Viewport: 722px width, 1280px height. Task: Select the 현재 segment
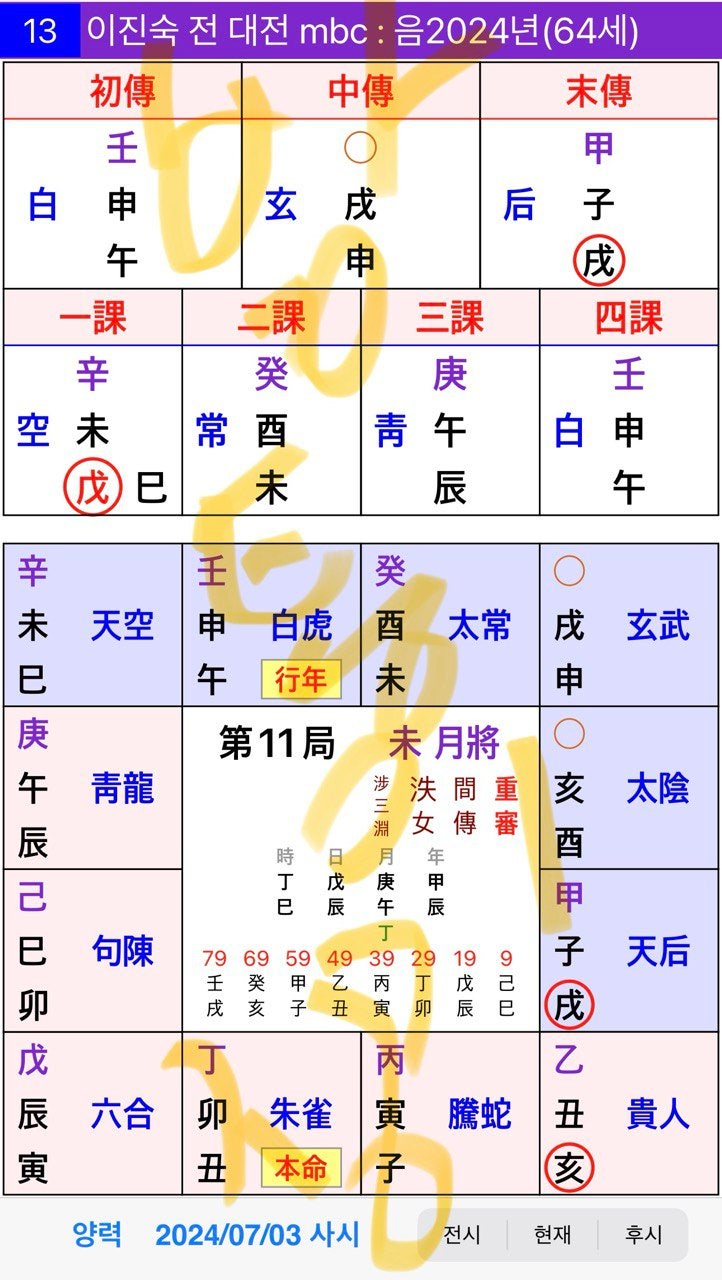click(x=552, y=1235)
